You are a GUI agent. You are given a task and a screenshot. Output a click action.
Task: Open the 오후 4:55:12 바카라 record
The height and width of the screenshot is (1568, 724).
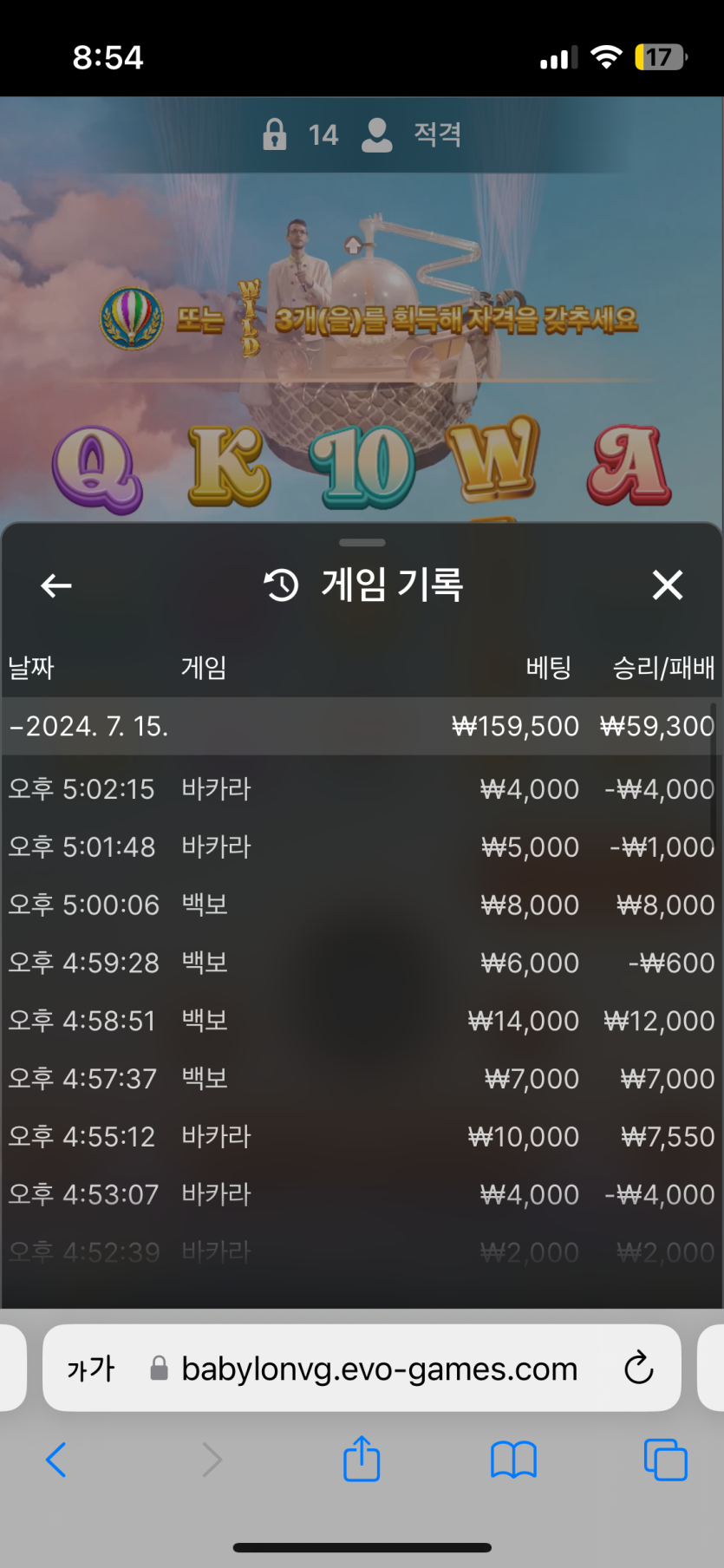pyautogui.click(x=361, y=1136)
